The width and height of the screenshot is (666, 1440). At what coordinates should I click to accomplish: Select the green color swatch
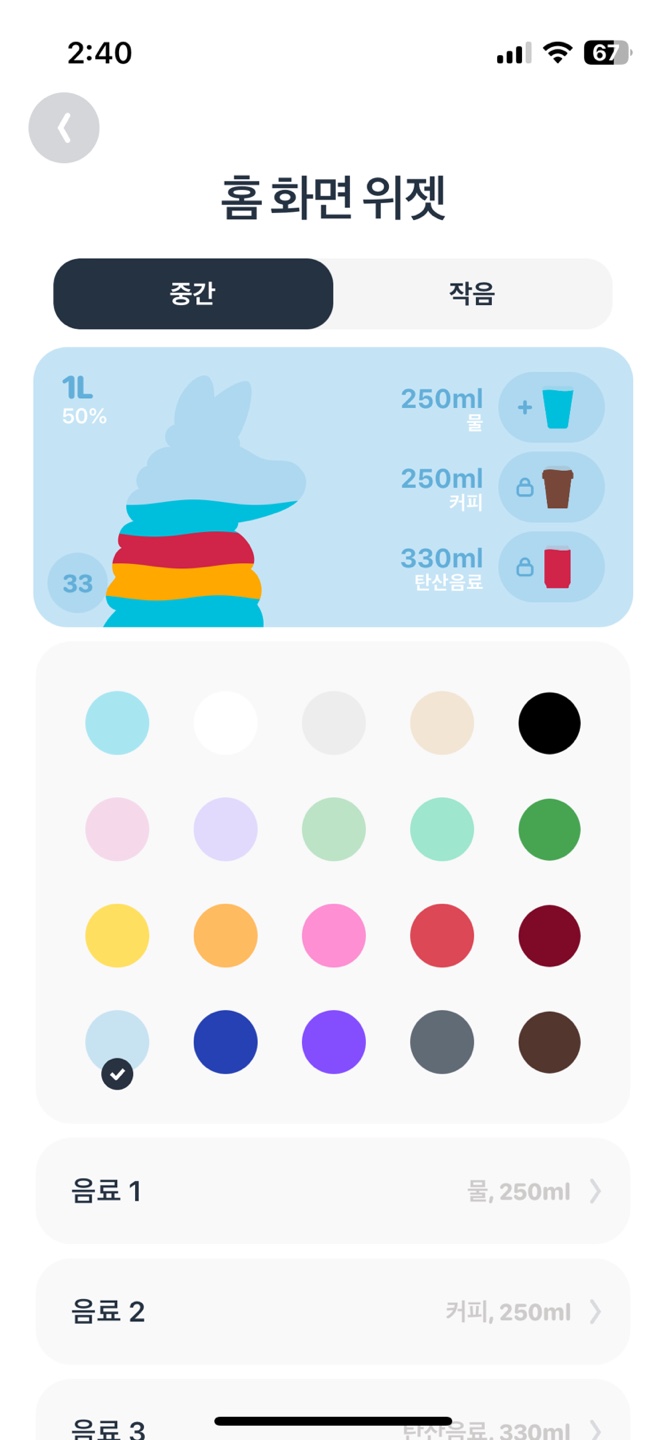(x=549, y=829)
